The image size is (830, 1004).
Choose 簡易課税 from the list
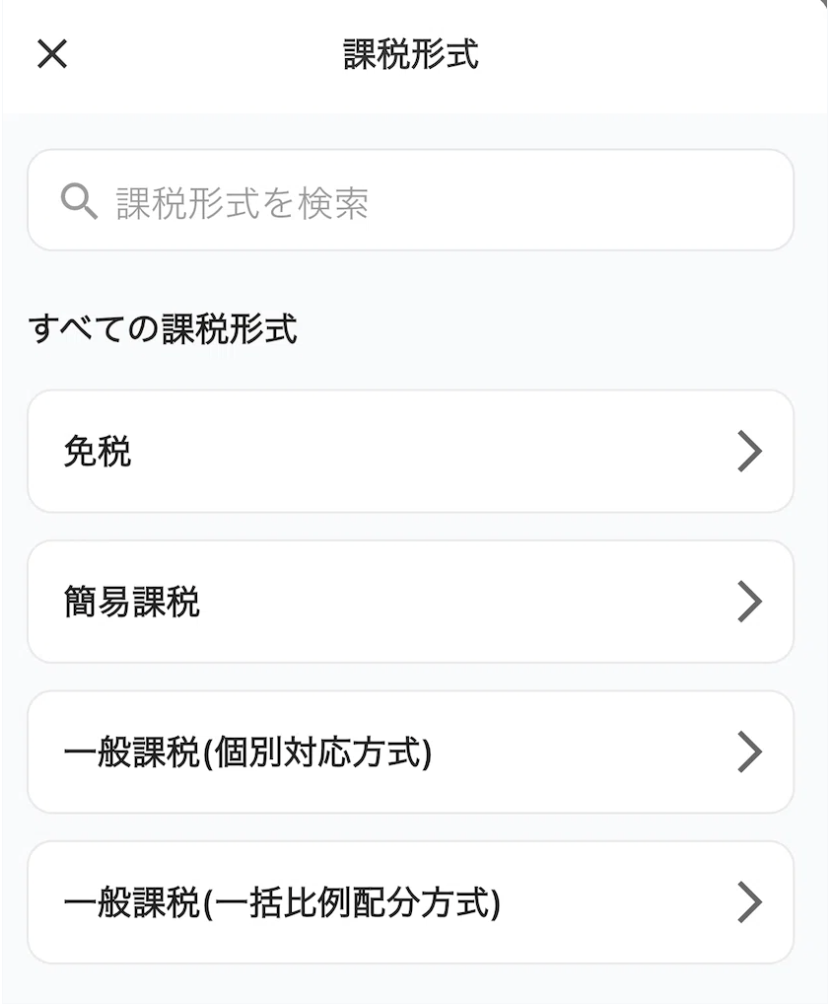pyautogui.click(x=410, y=602)
